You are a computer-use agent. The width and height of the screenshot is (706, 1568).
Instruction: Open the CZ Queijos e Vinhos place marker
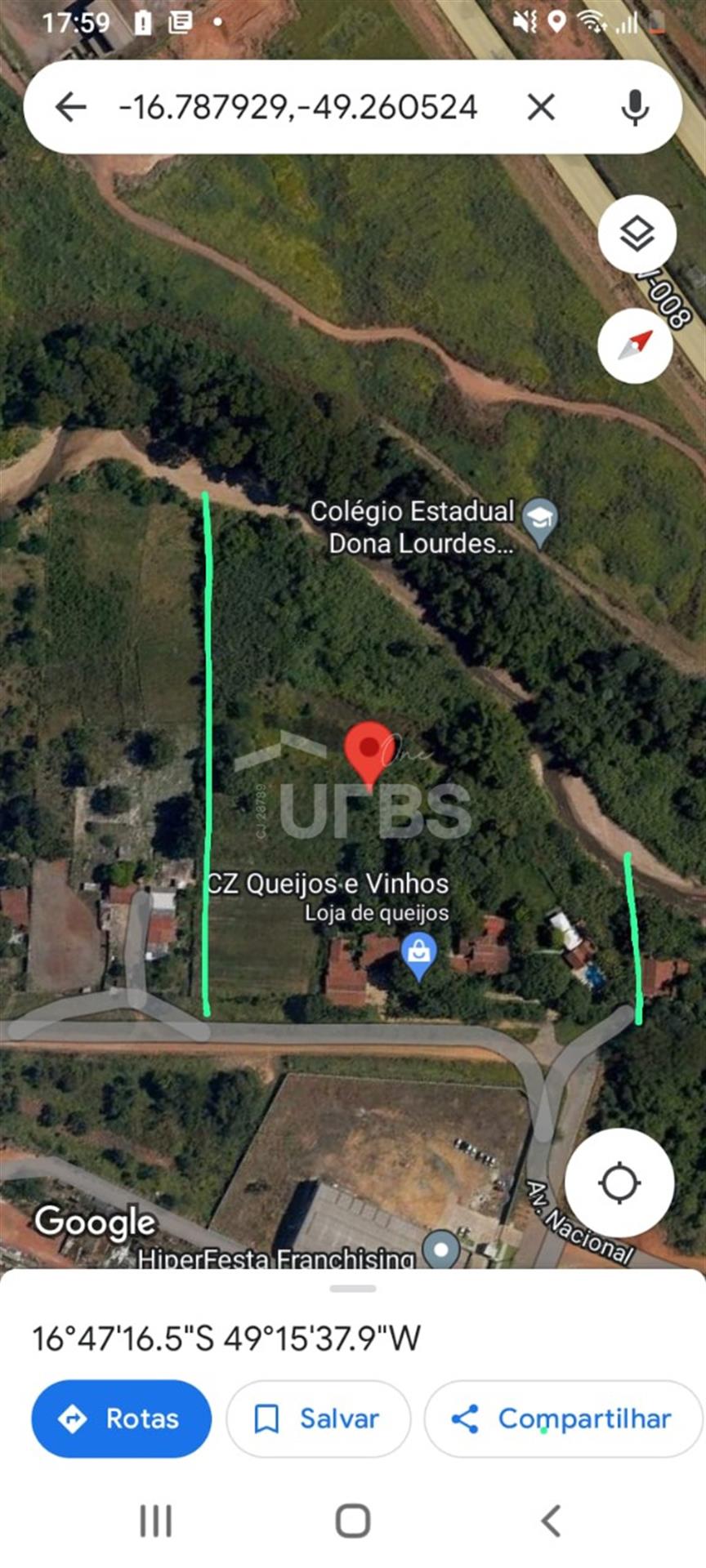click(418, 954)
